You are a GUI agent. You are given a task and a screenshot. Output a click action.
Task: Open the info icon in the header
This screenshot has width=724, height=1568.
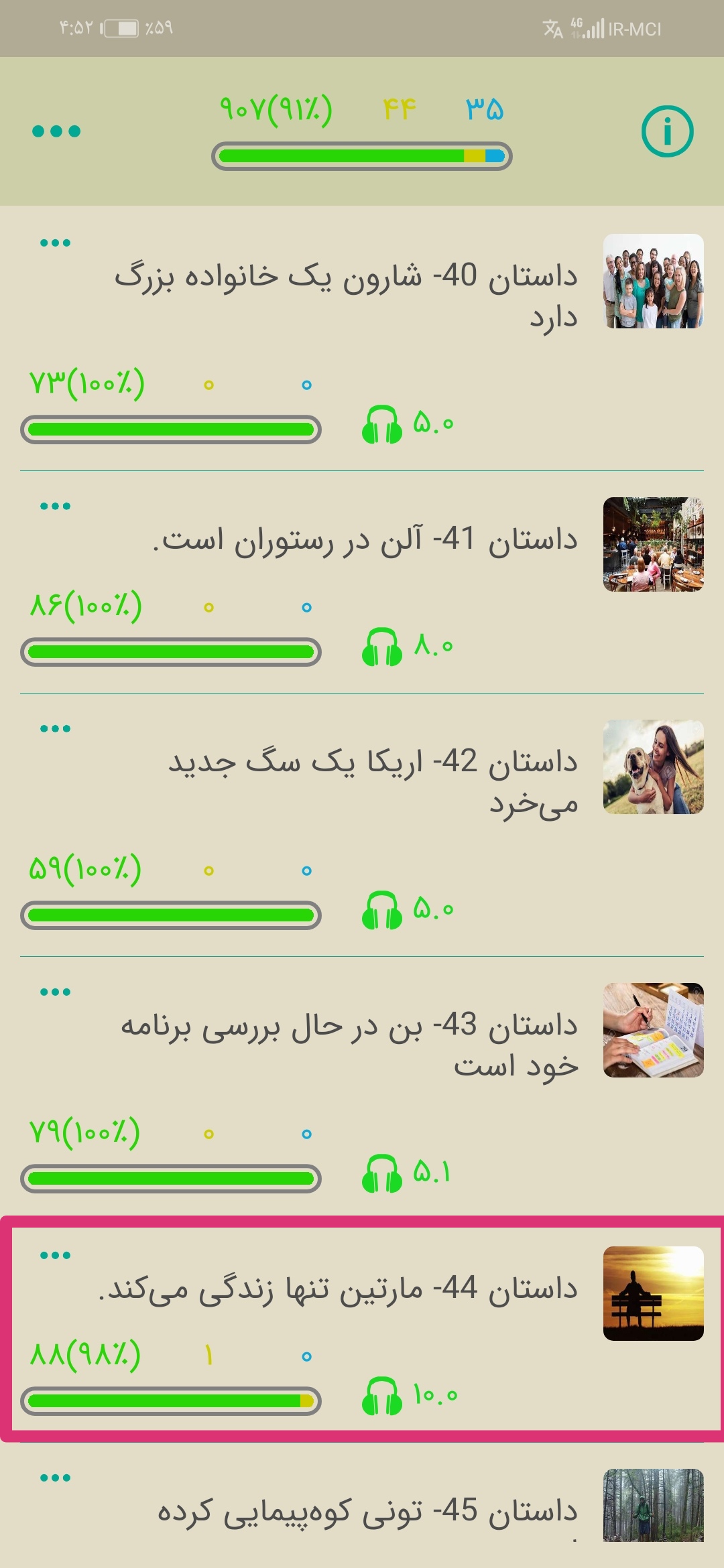667,131
